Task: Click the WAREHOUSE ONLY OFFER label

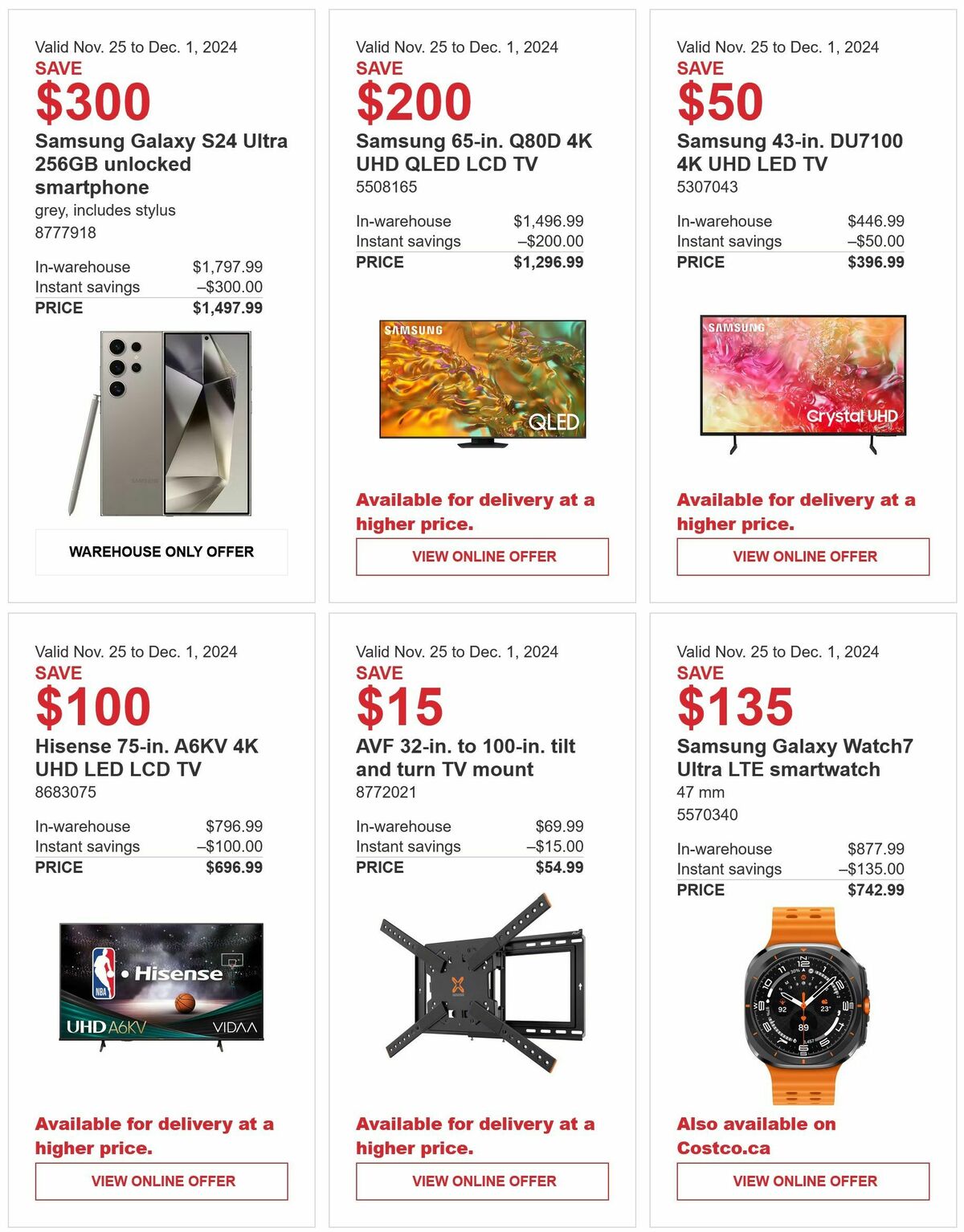Action: coord(160,553)
